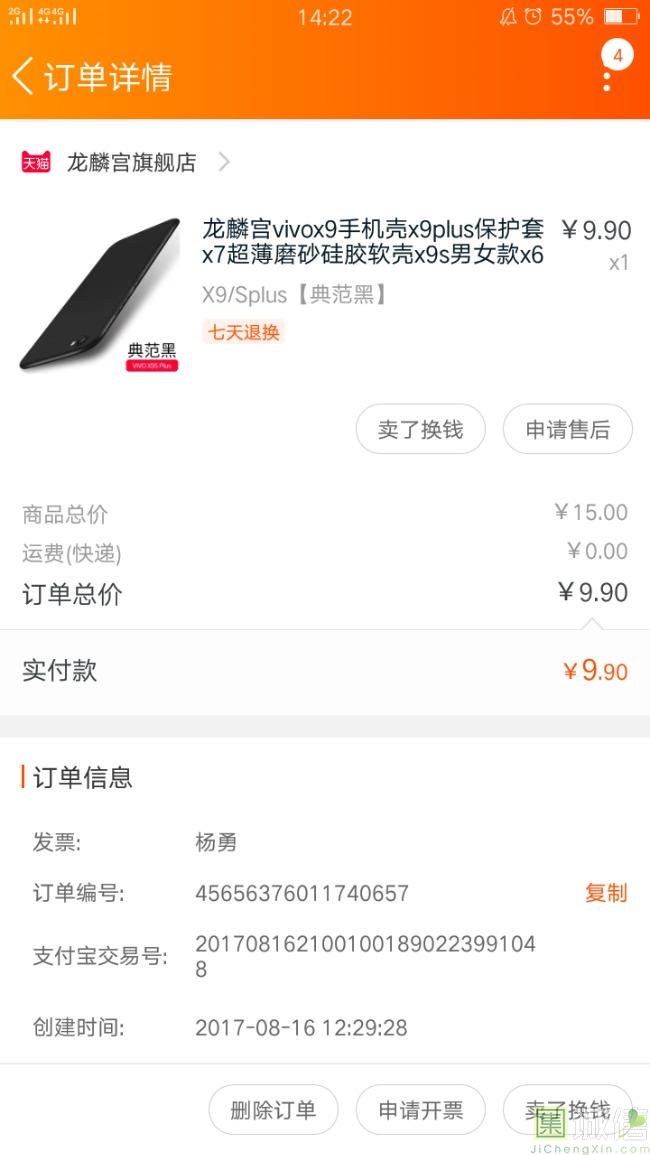Screen dimensions: 650x1155
Task: Open the overflow menu with badge
Action: 607,71
